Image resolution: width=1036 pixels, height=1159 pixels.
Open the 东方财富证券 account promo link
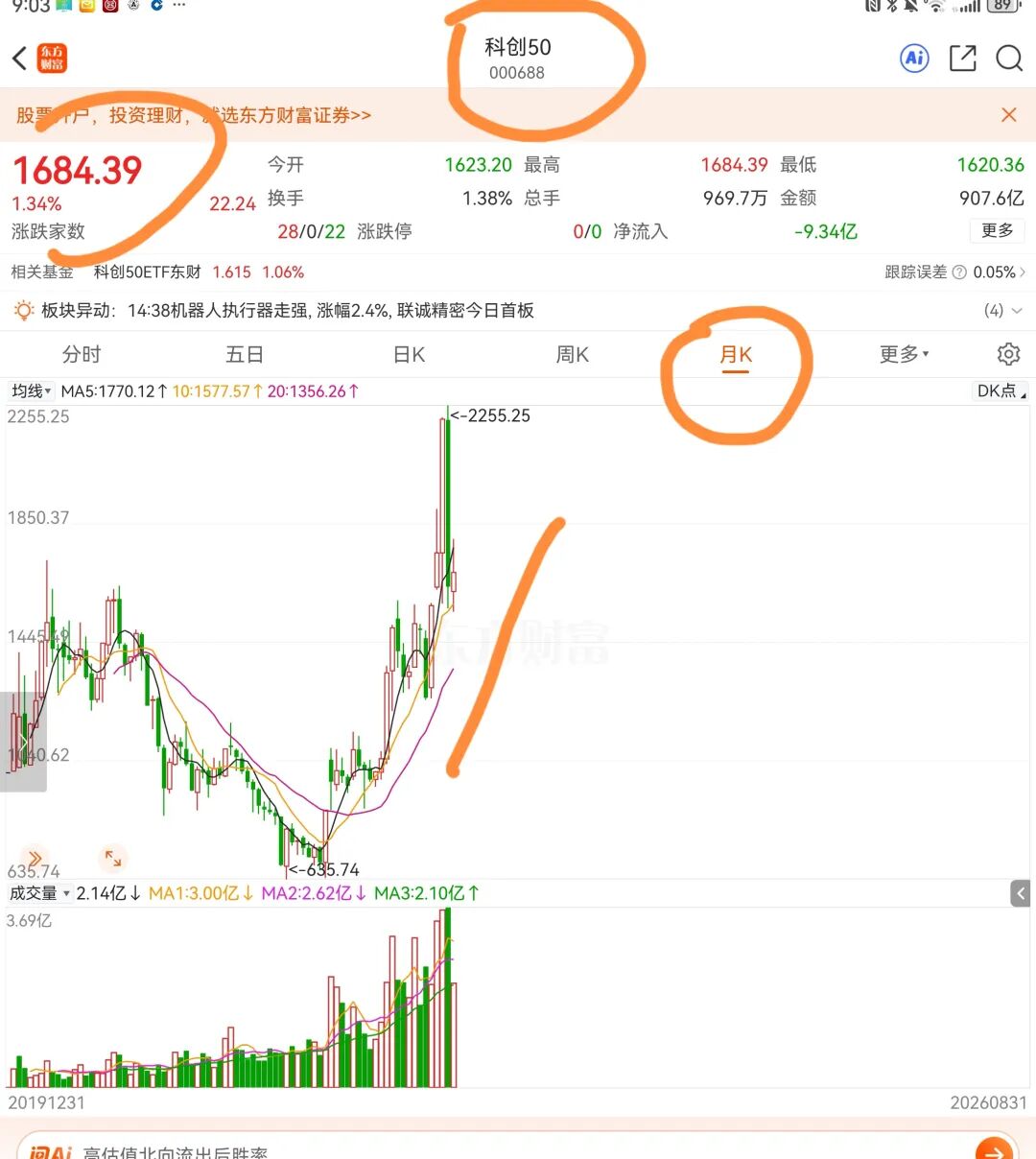pyautogui.click(x=193, y=115)
